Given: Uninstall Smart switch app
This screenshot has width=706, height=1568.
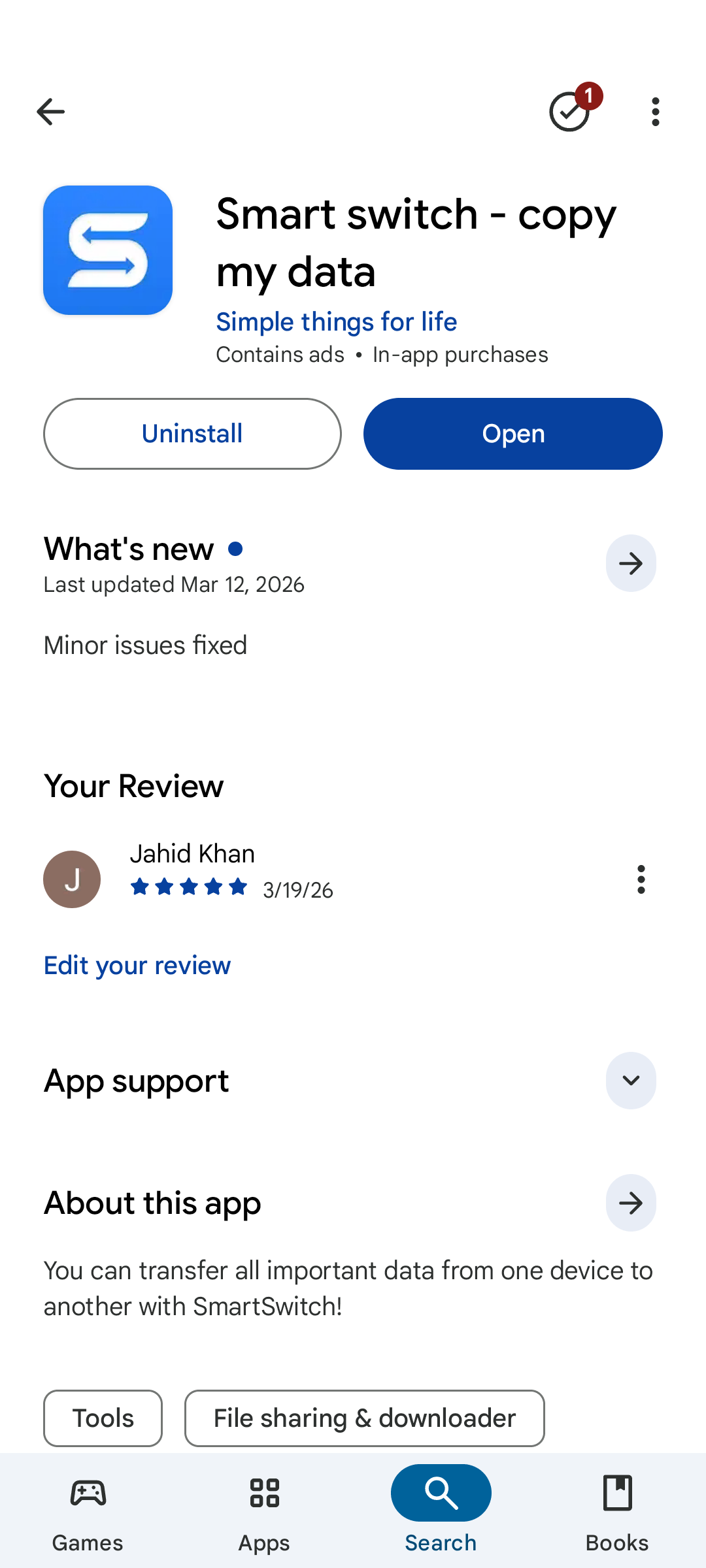Looking at the screenshot, I should click(x=192, y=434).
